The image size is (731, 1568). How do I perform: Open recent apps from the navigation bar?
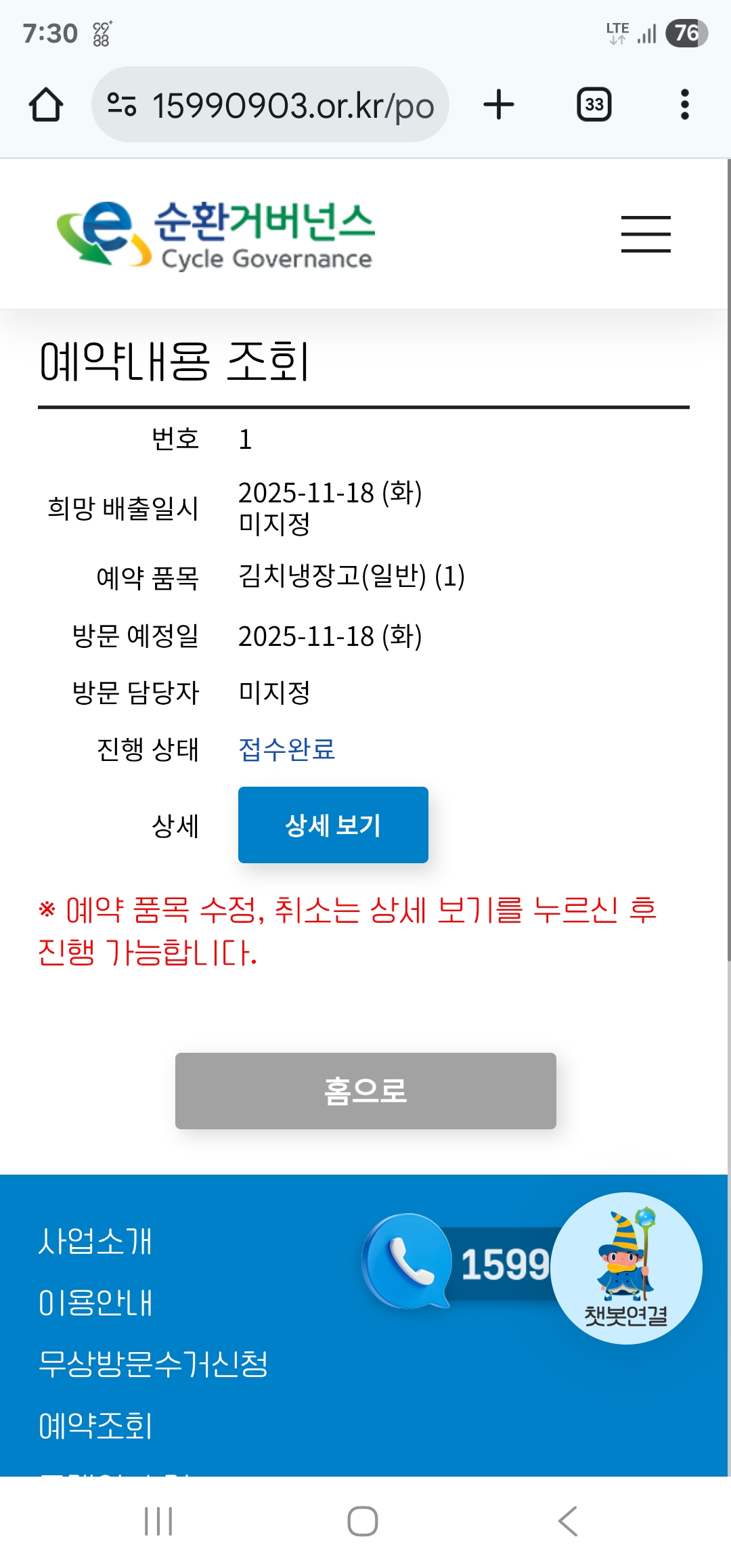[x=159, y=1521]
